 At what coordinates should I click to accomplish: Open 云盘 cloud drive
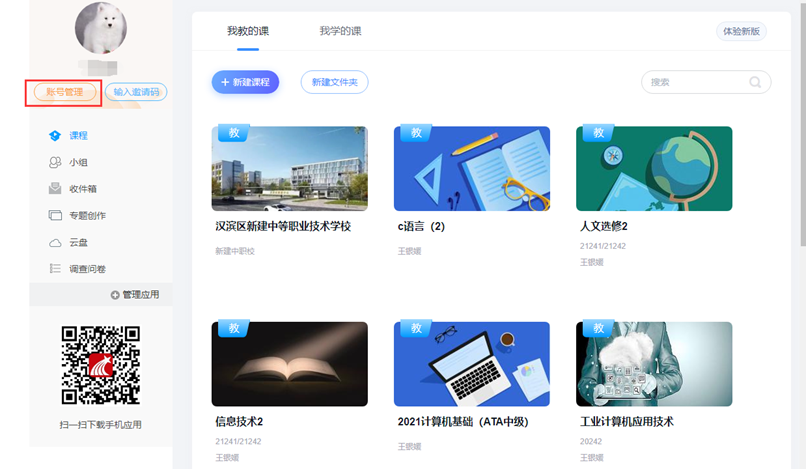click(x=78, y=243)
